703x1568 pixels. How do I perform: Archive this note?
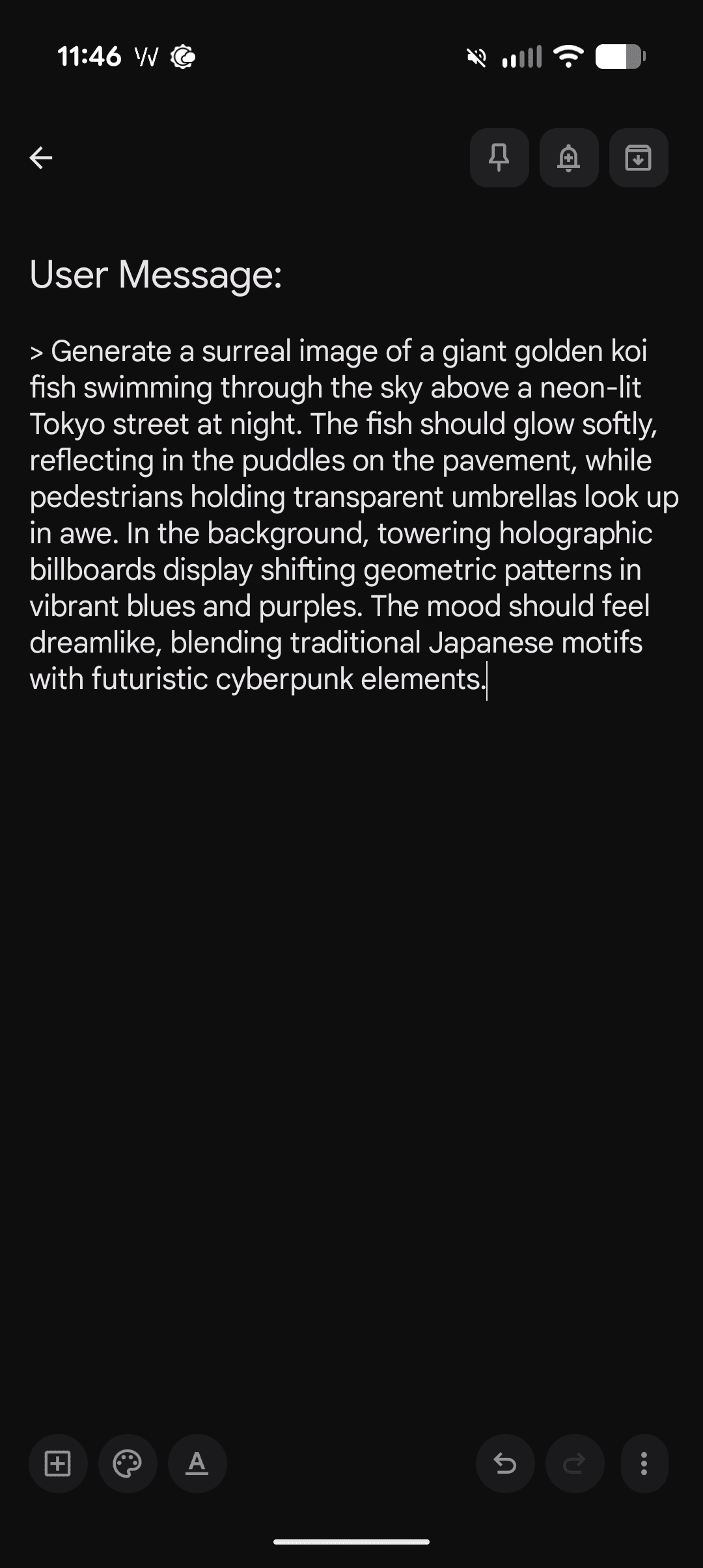(x=639, y=157)
